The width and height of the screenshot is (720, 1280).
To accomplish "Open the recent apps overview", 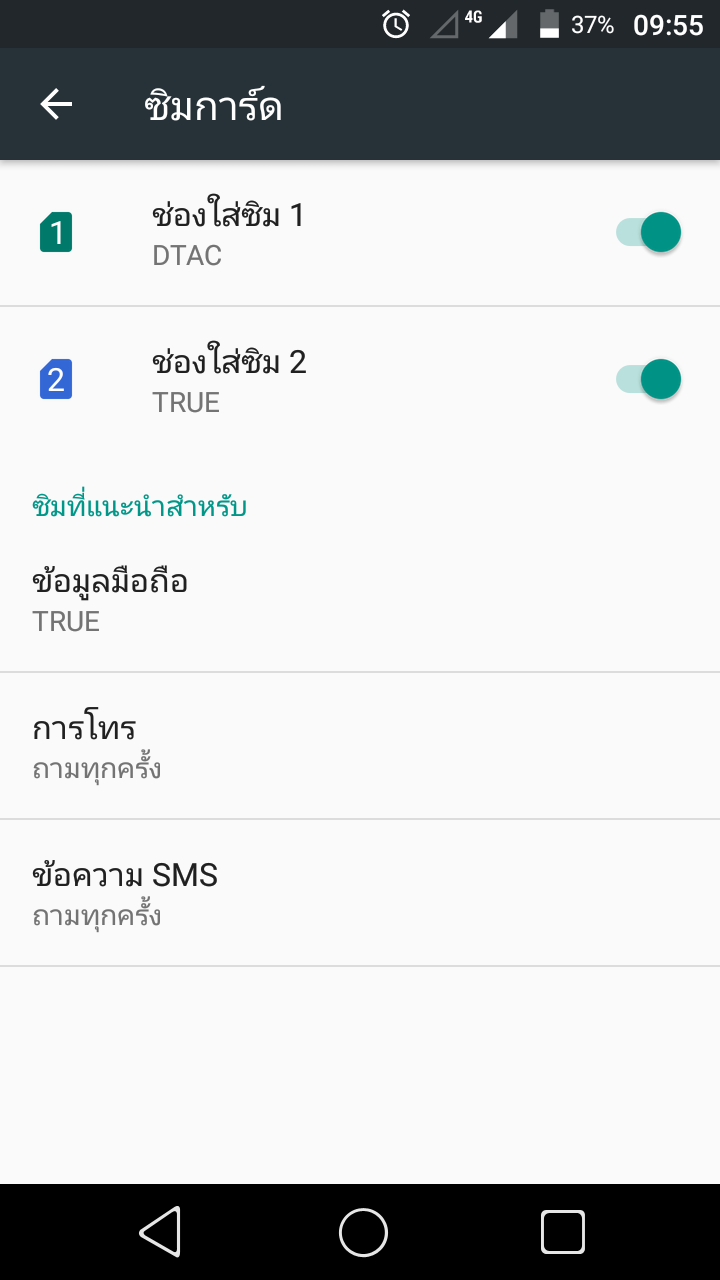I will pos(563,1232).
